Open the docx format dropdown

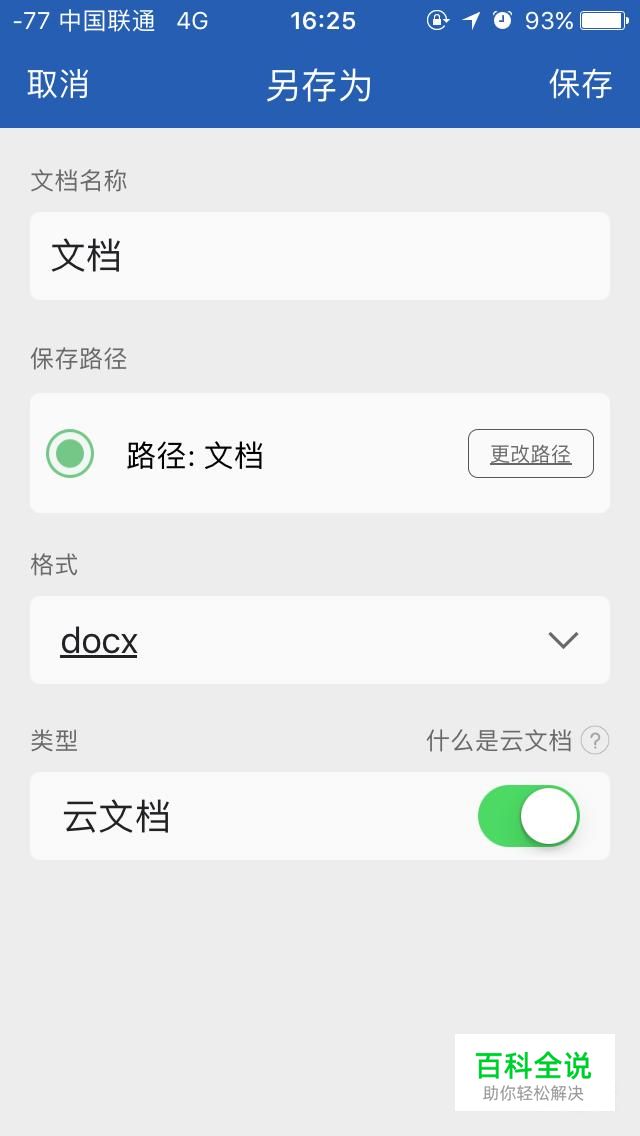(320, 640)
